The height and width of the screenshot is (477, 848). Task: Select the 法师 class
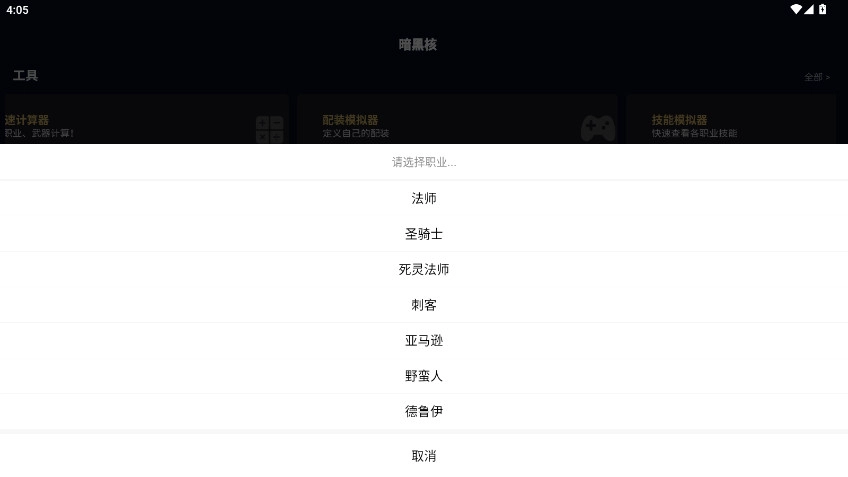(x=424, y=198)
